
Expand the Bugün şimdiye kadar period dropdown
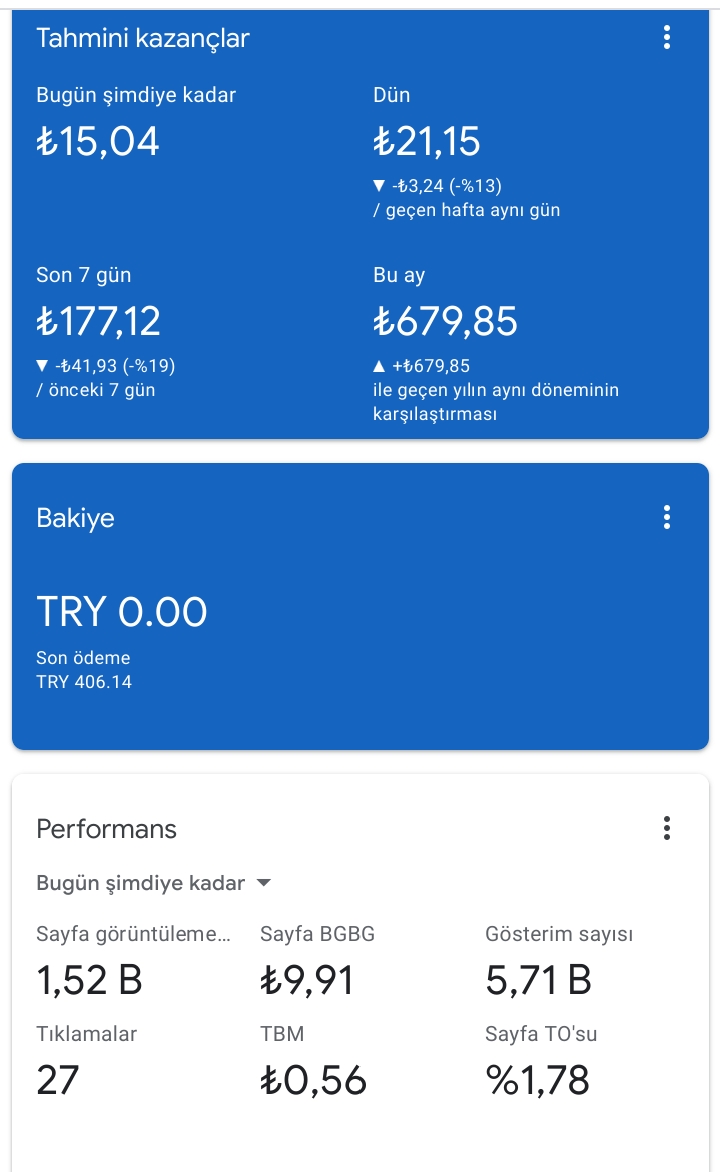point(153,883)
